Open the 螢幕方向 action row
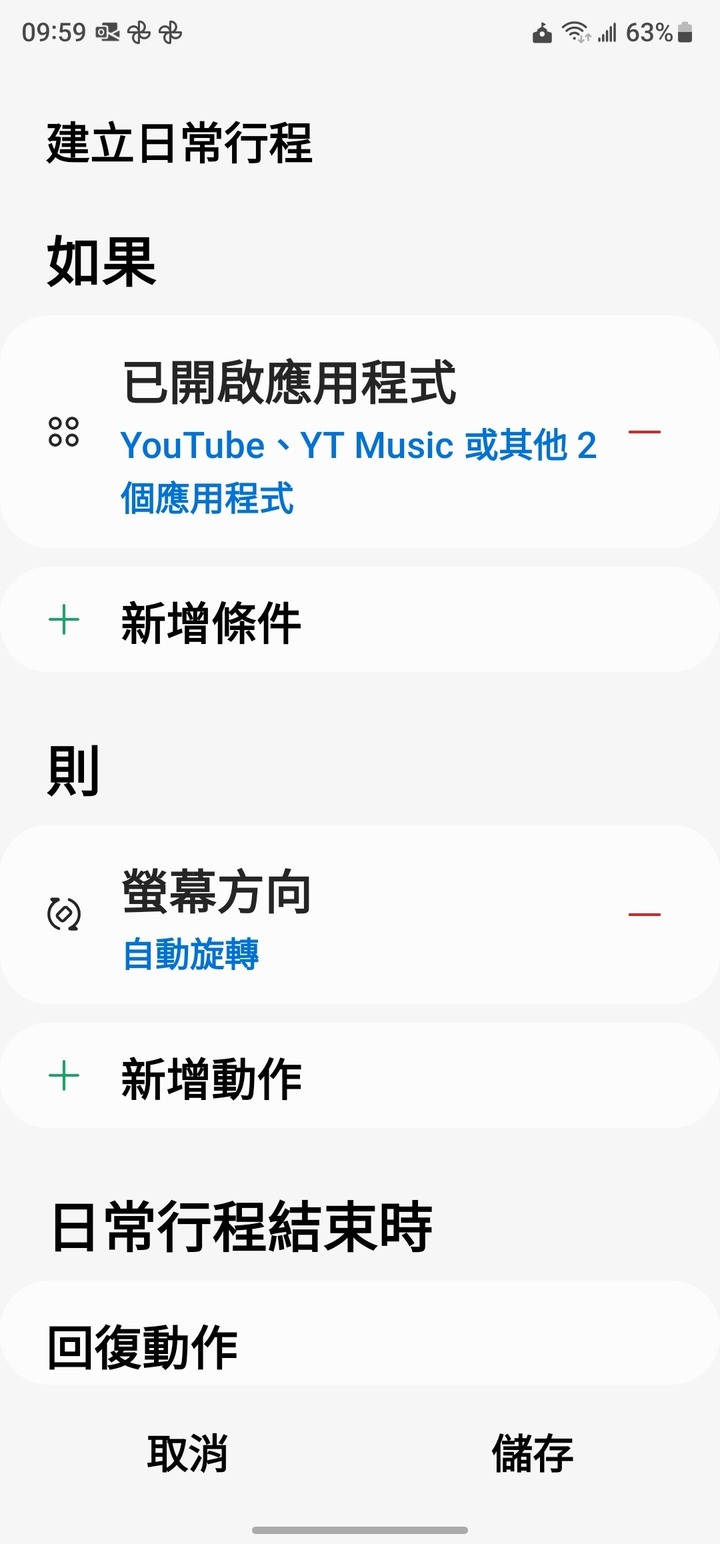This screenshot has width=720, height=1544. click(330, 914)
